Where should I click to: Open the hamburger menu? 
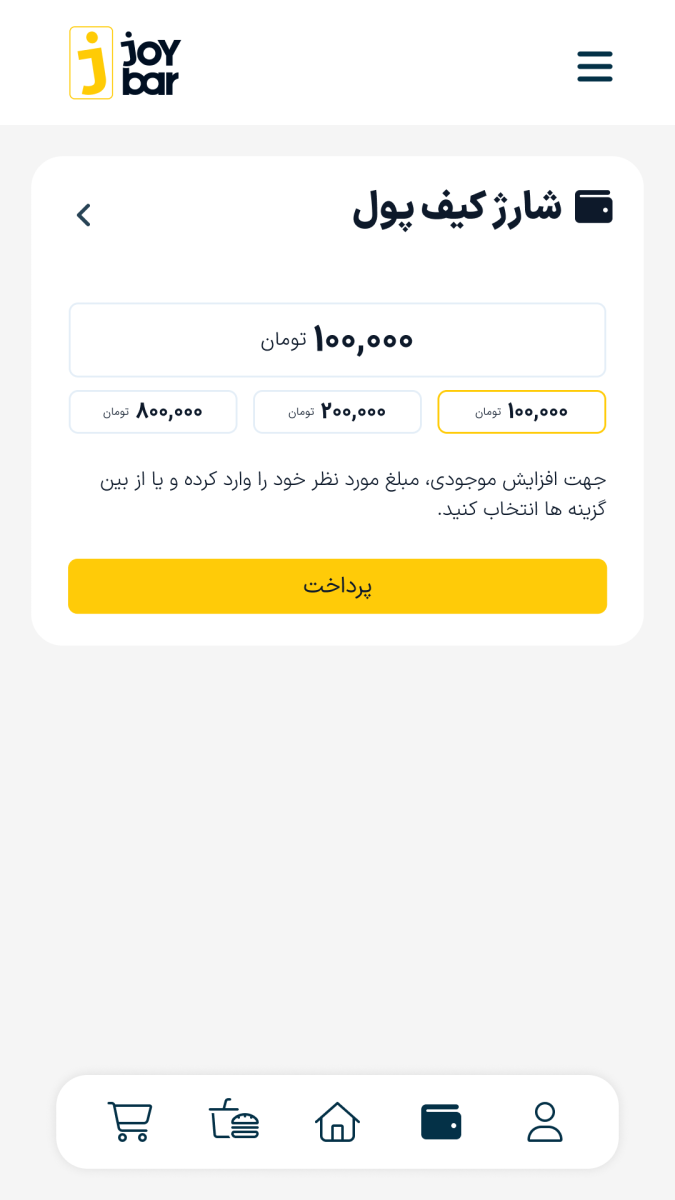[594, 66]
